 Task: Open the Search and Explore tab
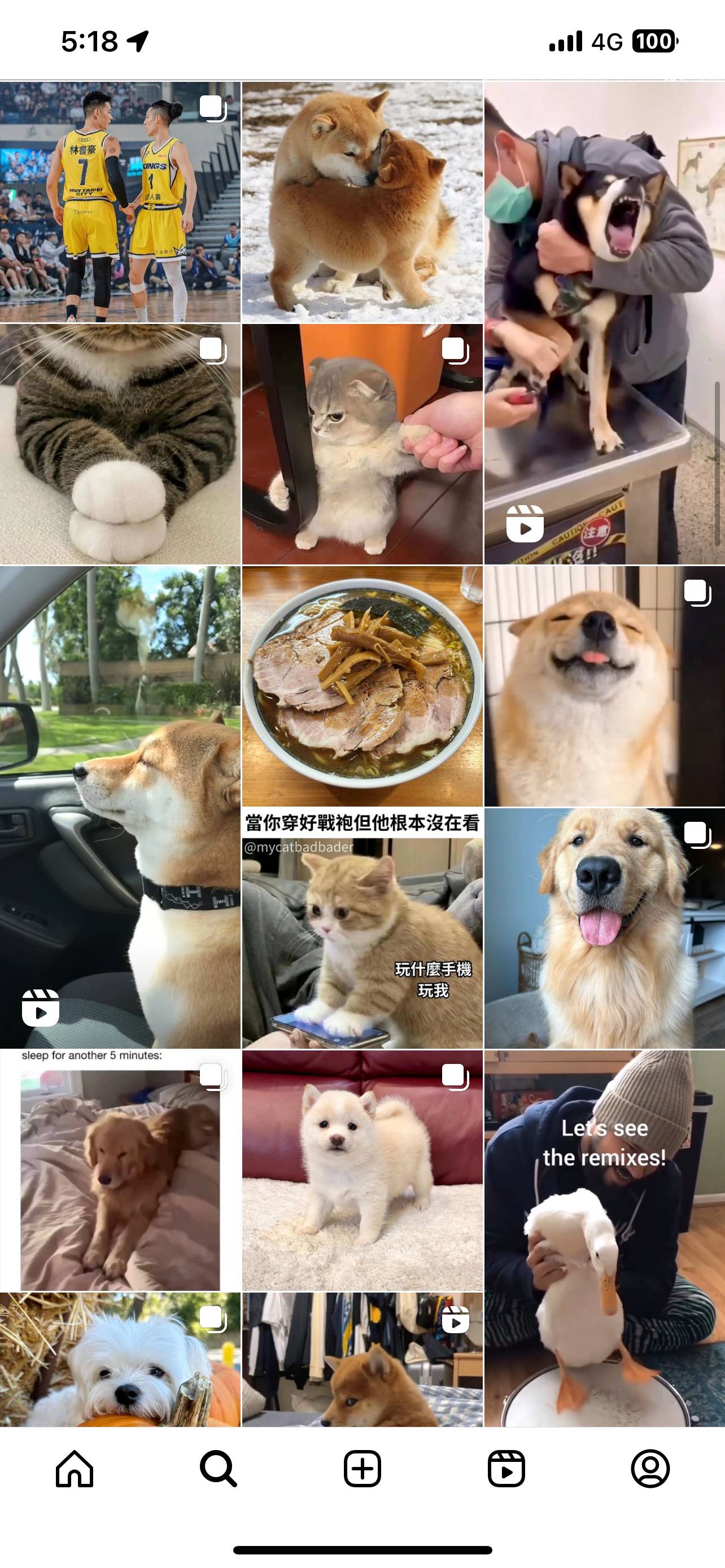point(218,1469)
